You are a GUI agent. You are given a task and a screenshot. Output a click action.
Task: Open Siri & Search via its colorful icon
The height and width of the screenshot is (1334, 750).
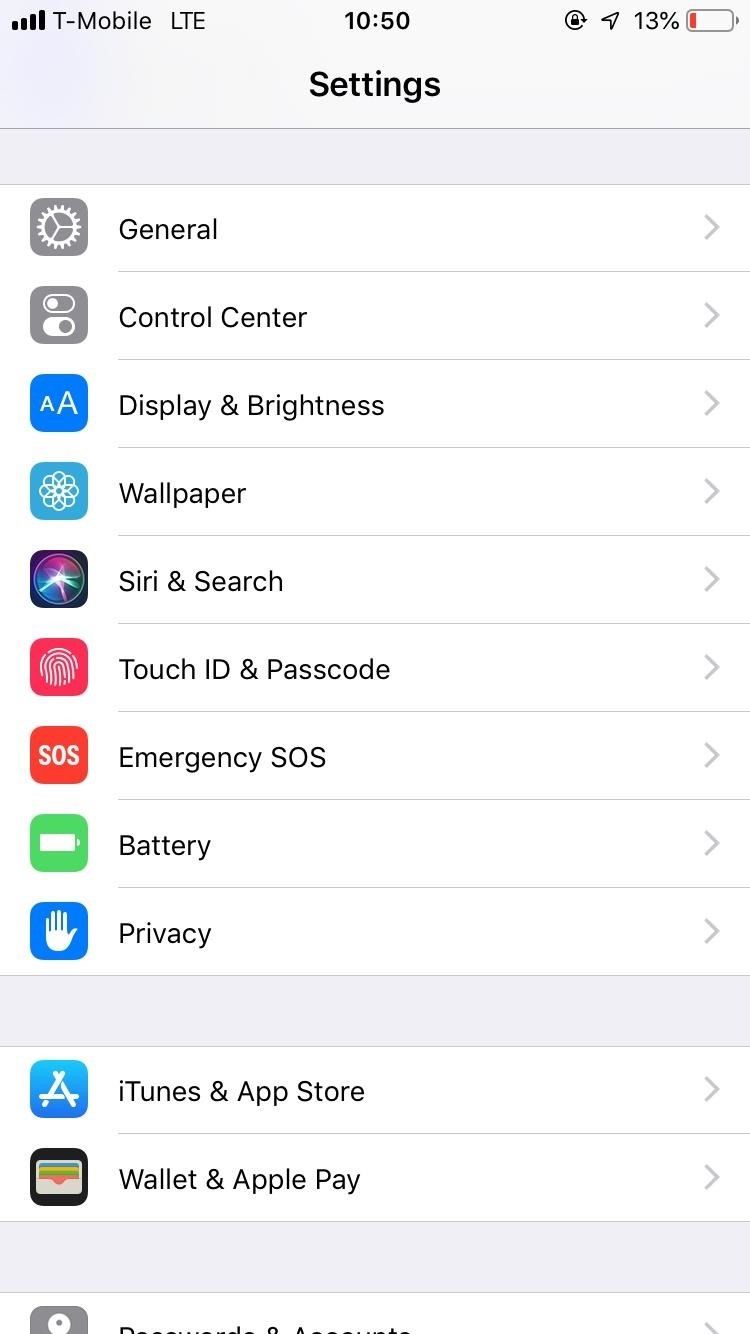click(58, 579)
